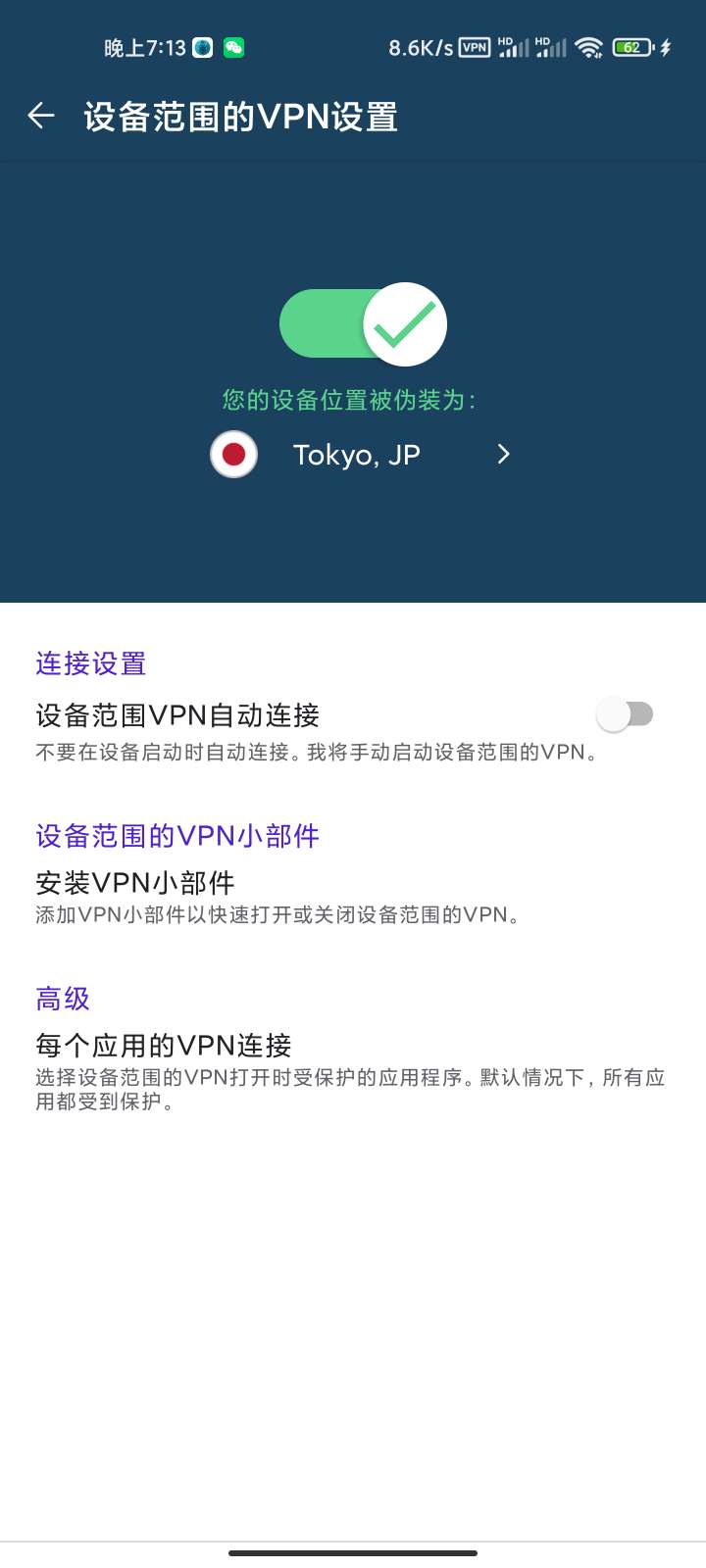
Task: Change the Tokyo, JP VPN location
Action: click(358, 455)
